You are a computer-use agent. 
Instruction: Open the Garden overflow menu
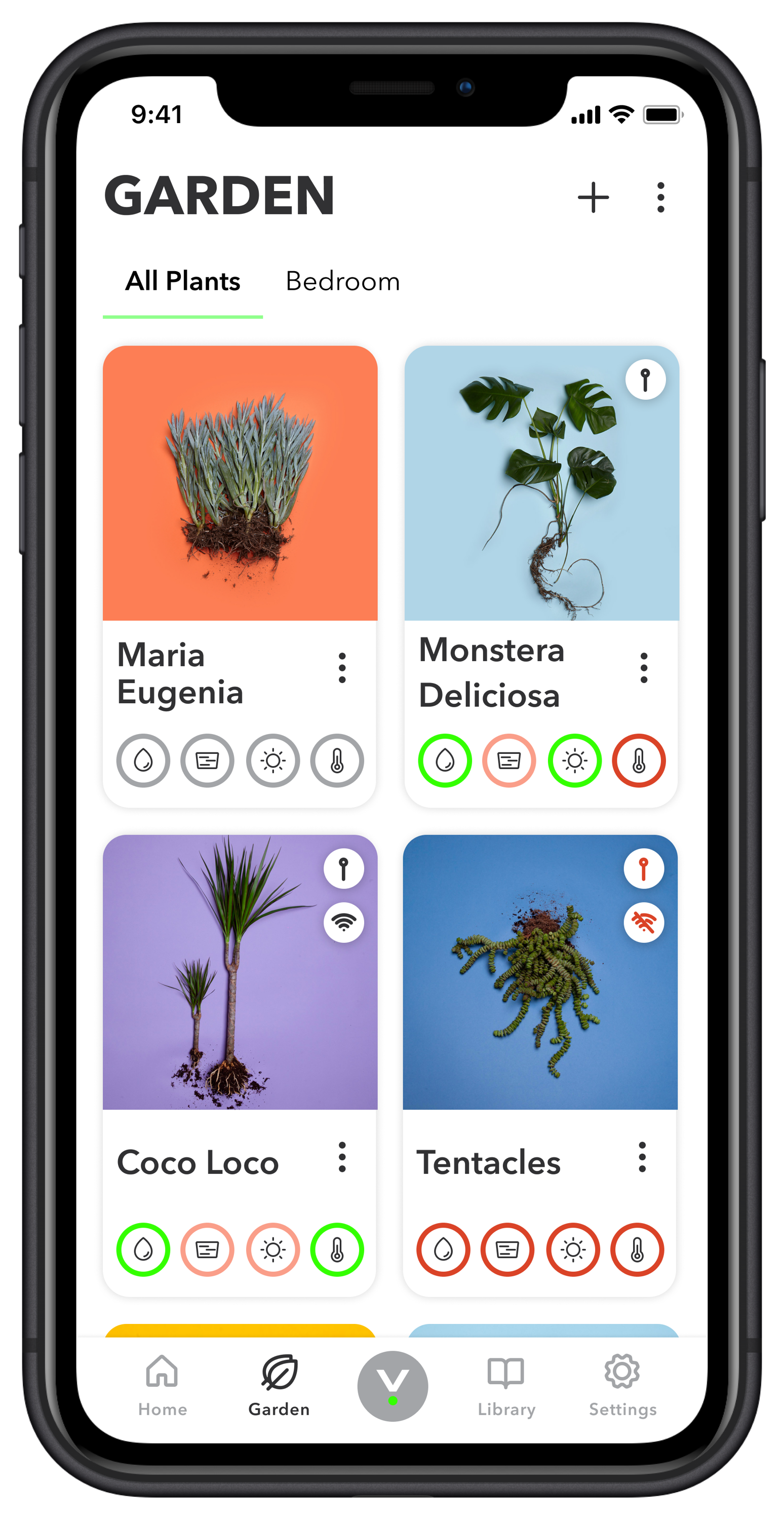click(x=660, y=197)
